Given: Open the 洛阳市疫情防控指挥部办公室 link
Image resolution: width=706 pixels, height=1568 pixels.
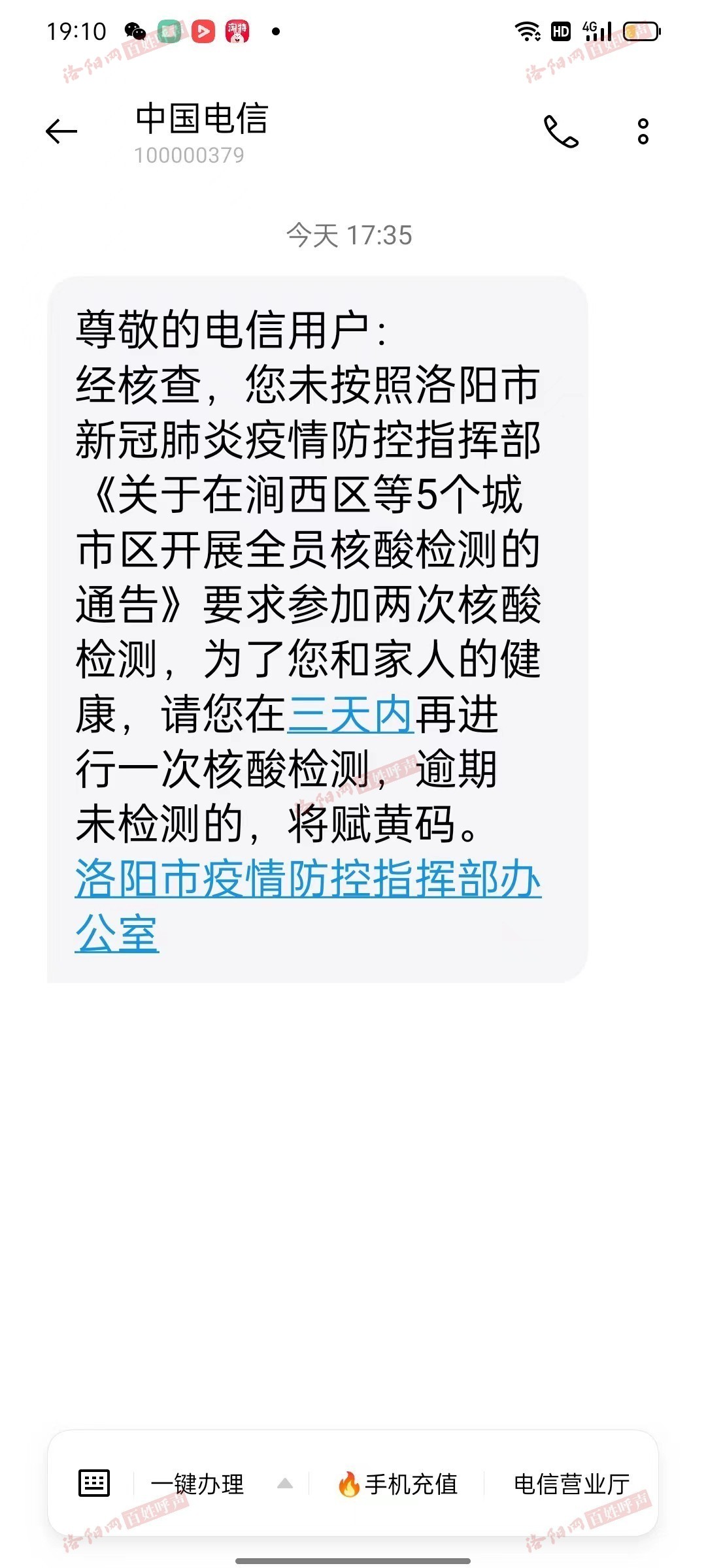Looking at the screenshot, I should click(x=307, y=879).
